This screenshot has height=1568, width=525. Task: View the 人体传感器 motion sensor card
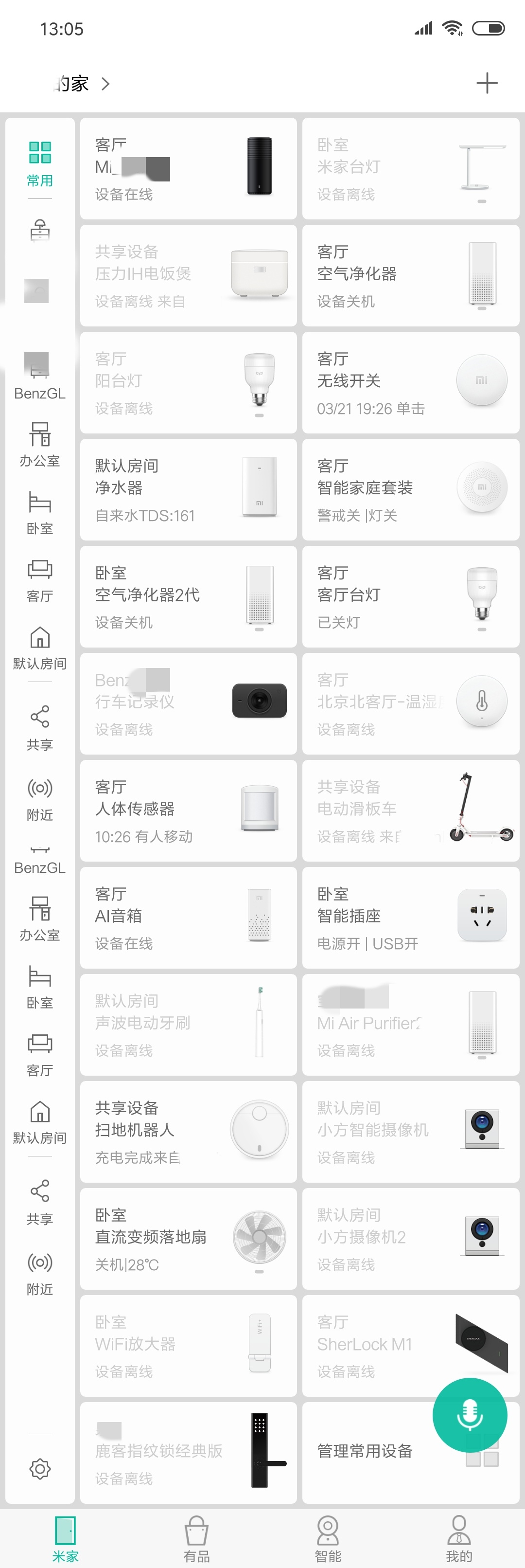coord(188,810)
